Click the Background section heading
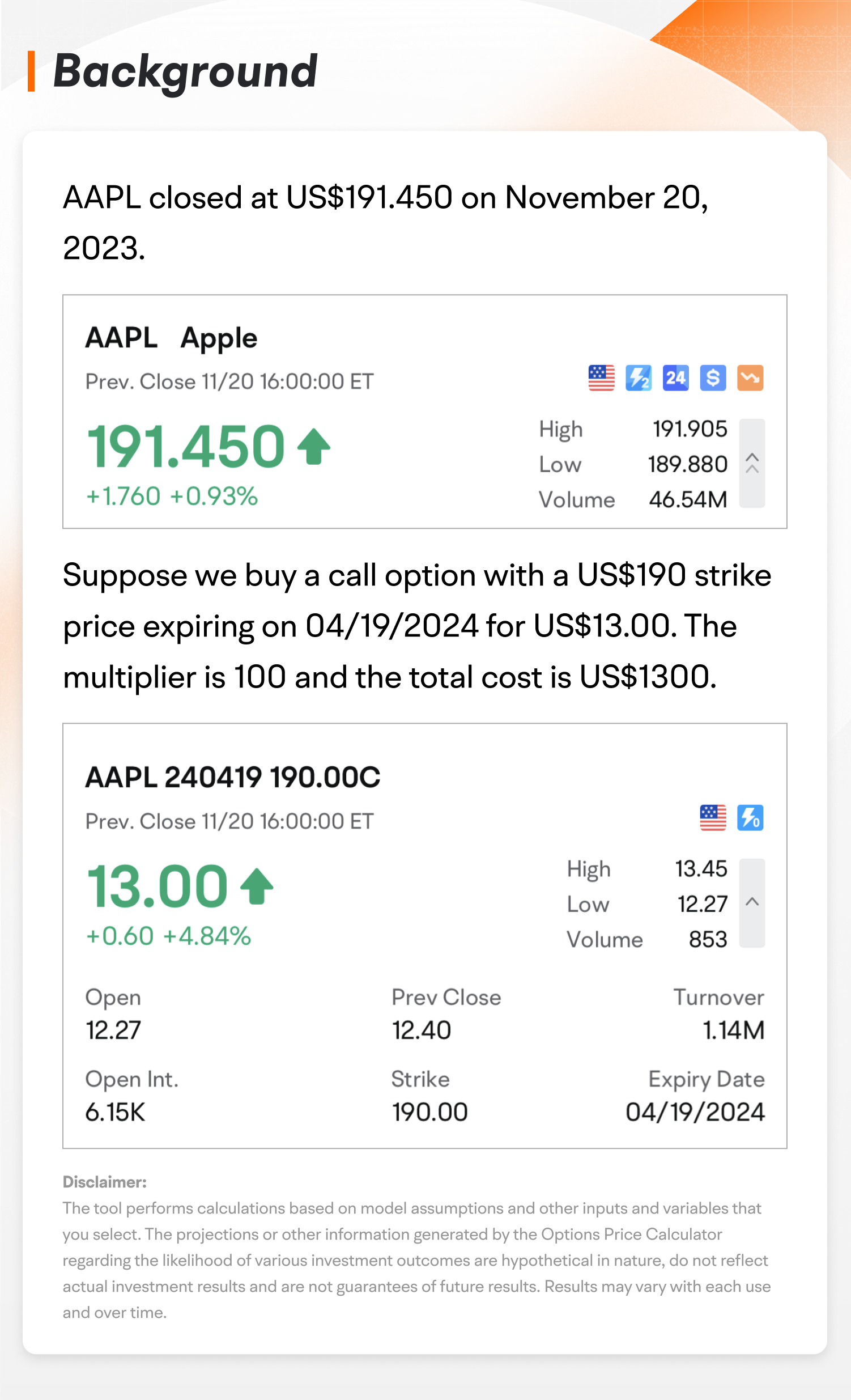Screen dimensions: 851x1400 pos(184,72)
